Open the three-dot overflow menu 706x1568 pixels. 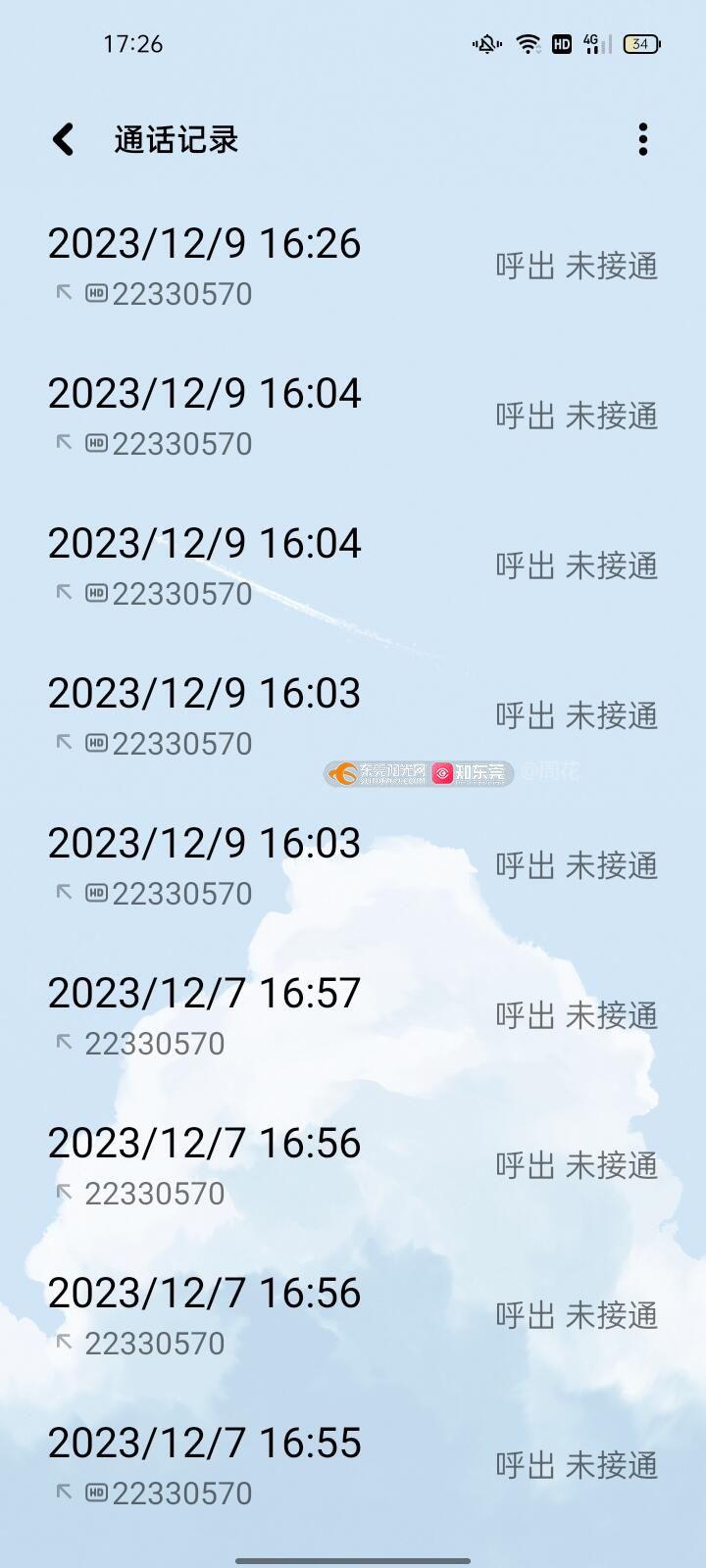tap(642, 139)
